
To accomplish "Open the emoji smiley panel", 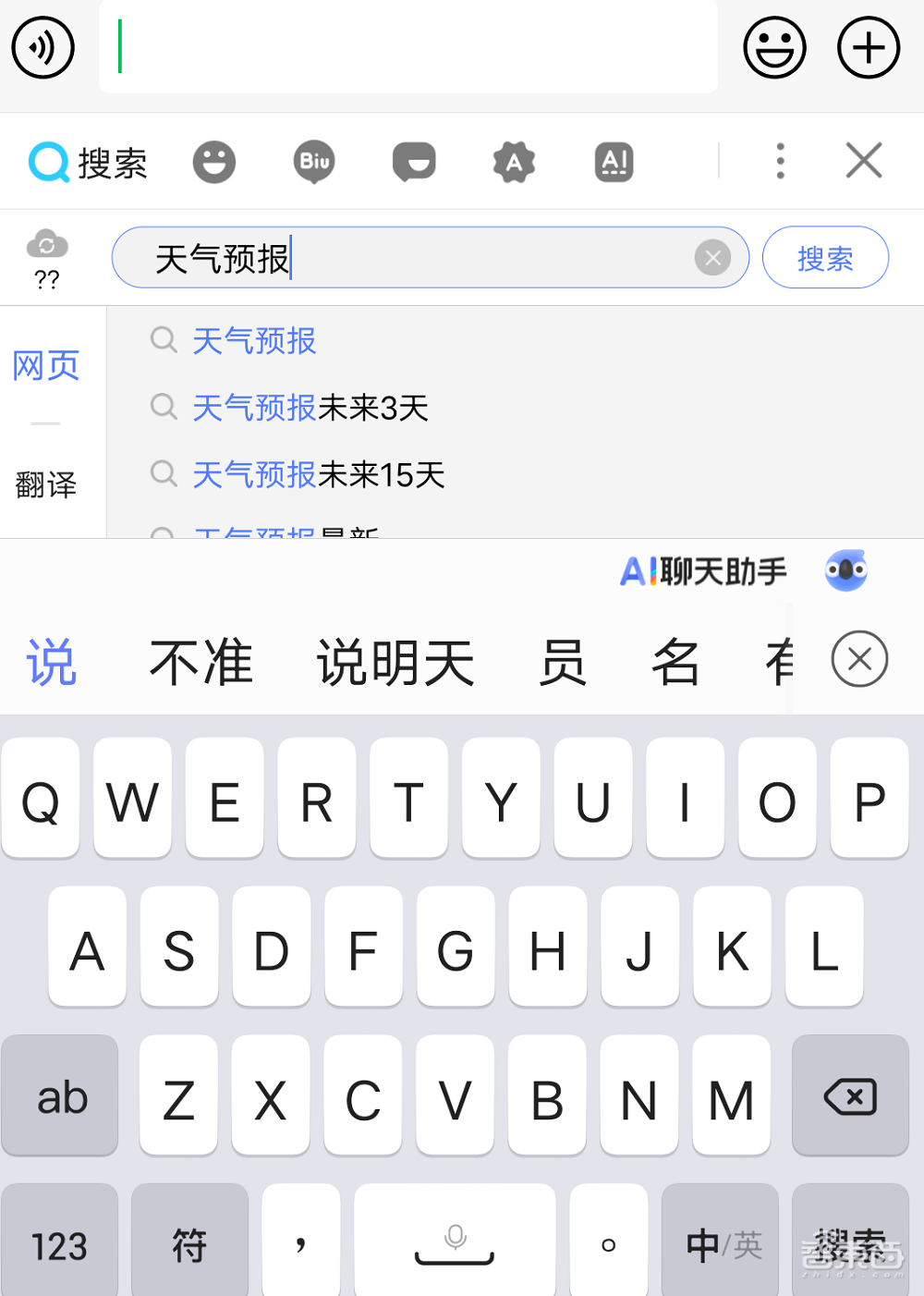I will [774, 47].
